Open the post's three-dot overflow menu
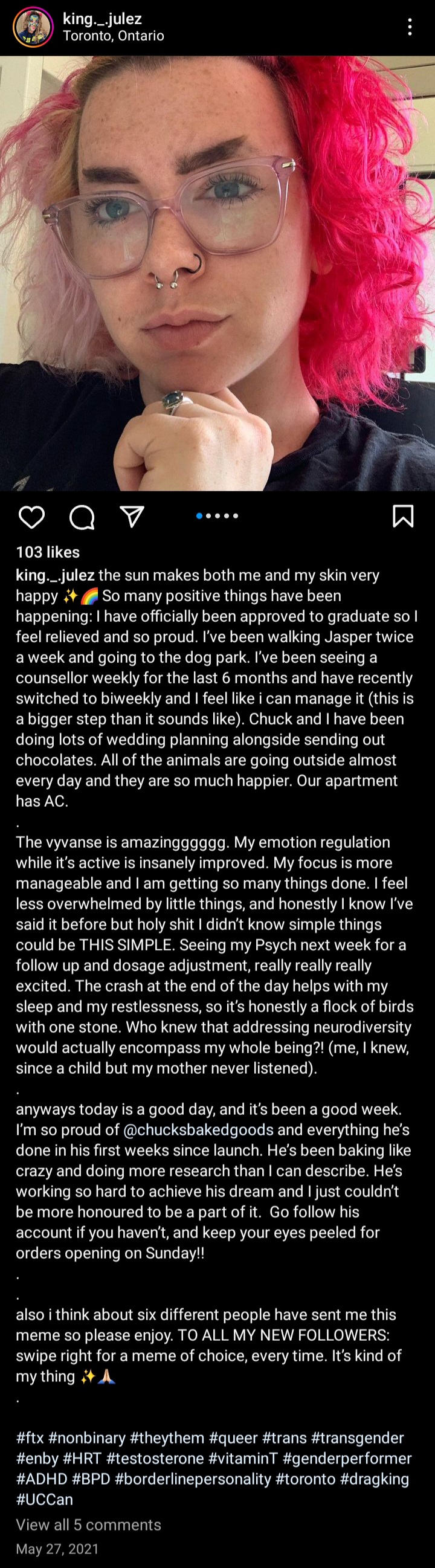Image resolution: width=435 pixels, height=1568 pixels. point(410,27)
